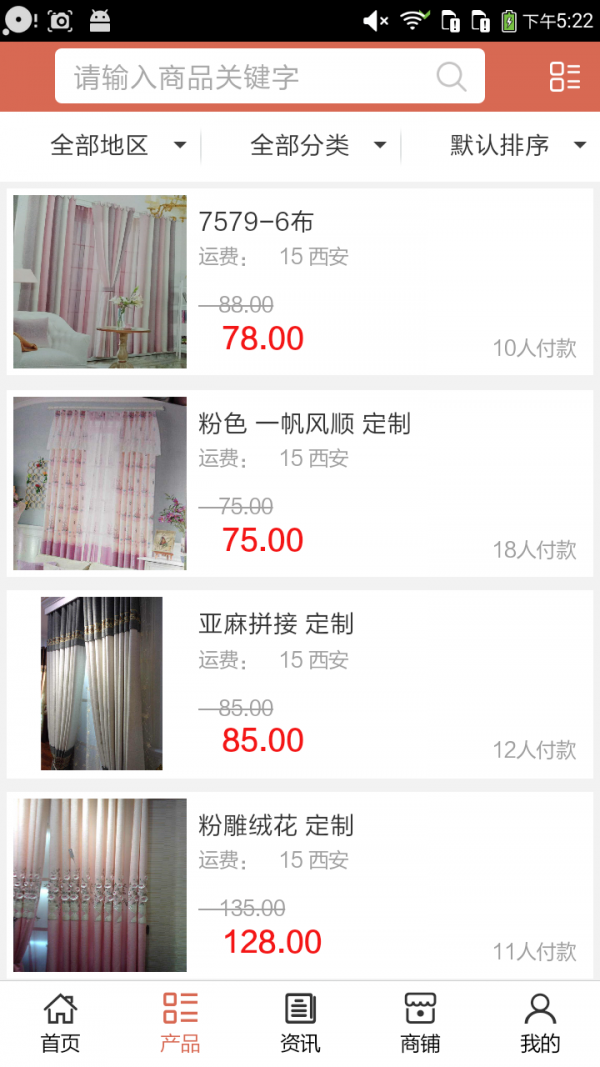The image size is (600, 1067).
Task: Expand the 全部地区 region dropdown
Action: point(118,146)
